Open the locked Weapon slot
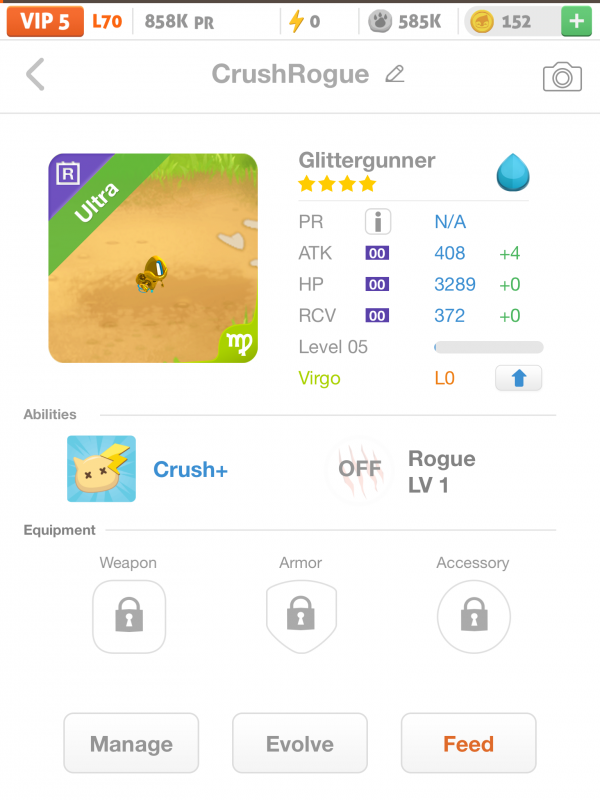 pos(129,616)
